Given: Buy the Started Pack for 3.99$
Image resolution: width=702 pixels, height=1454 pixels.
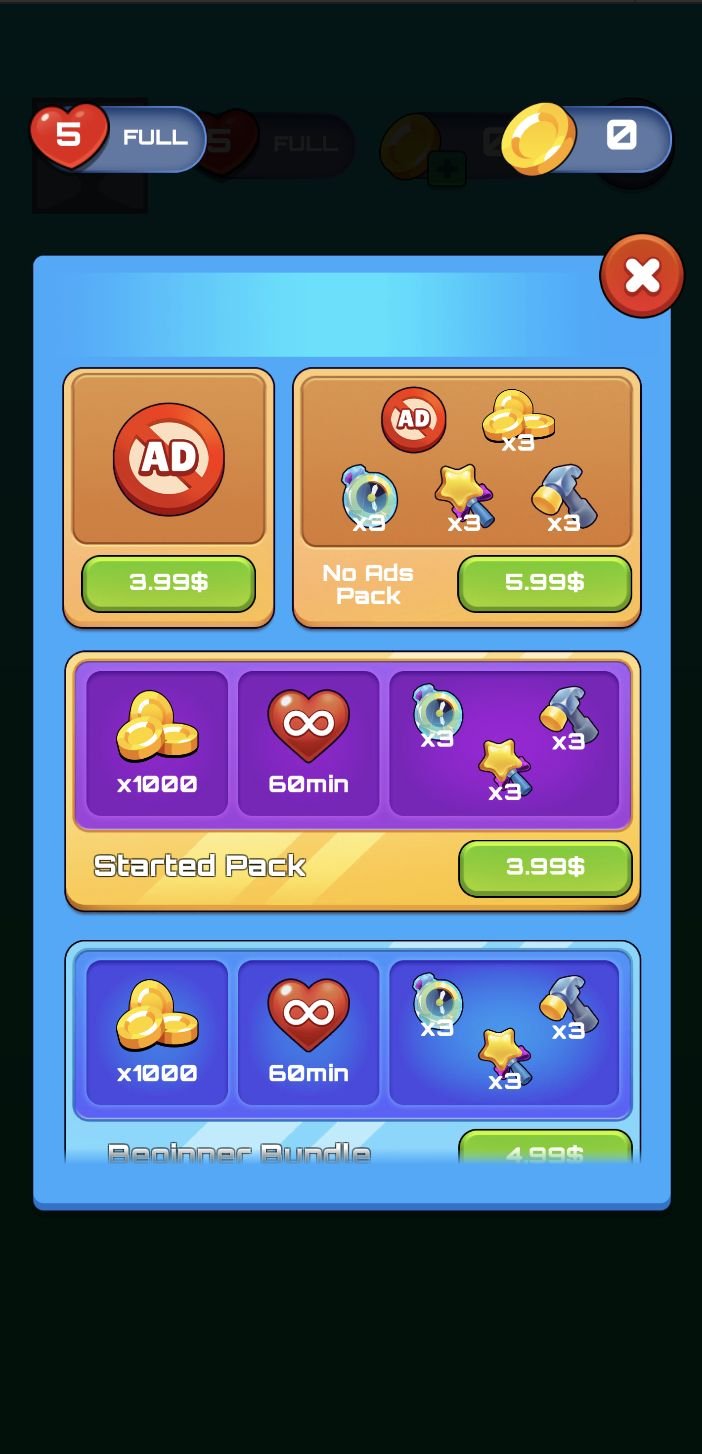Looking at the screenshot, I should pos(545,867).
